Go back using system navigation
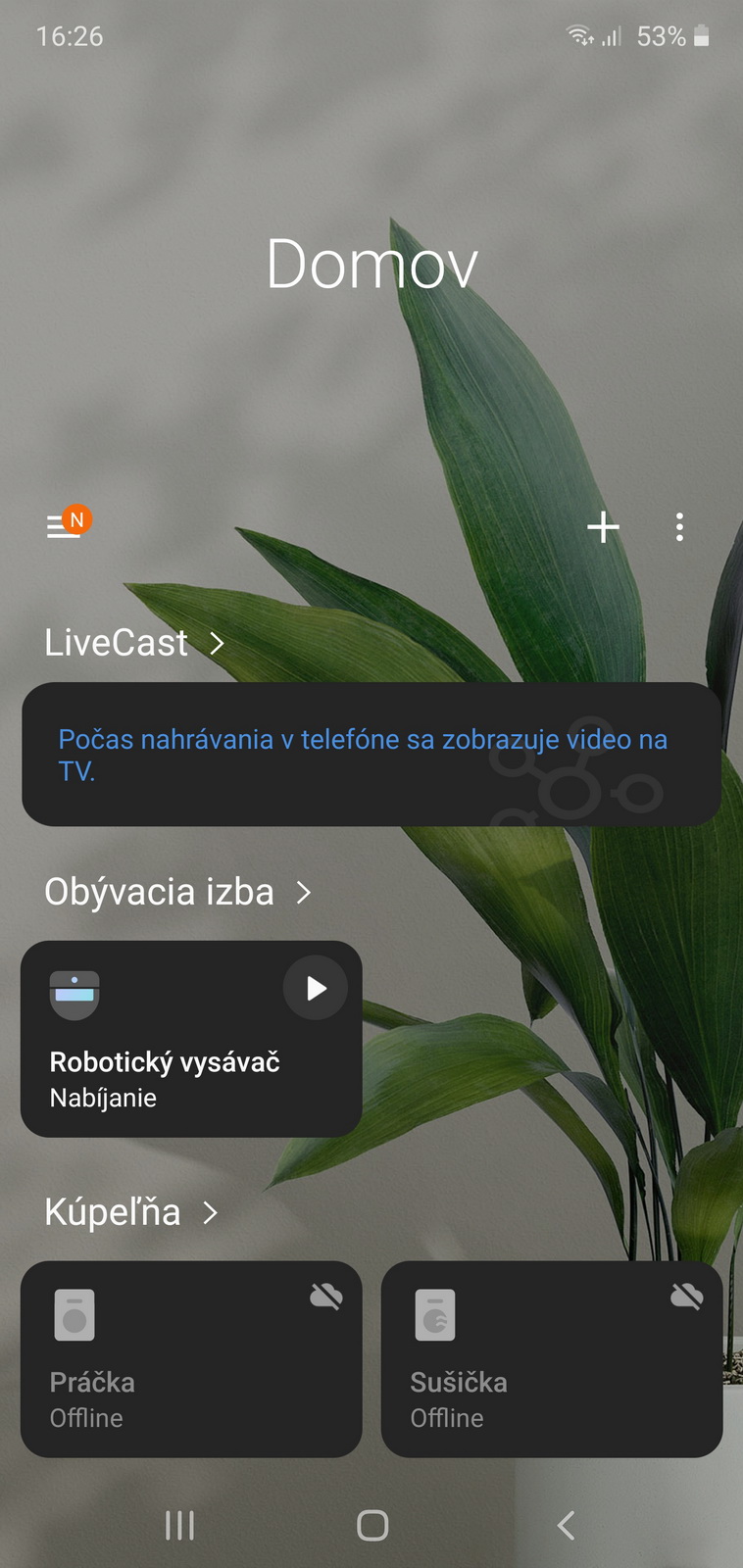 tap(565, 1525)
